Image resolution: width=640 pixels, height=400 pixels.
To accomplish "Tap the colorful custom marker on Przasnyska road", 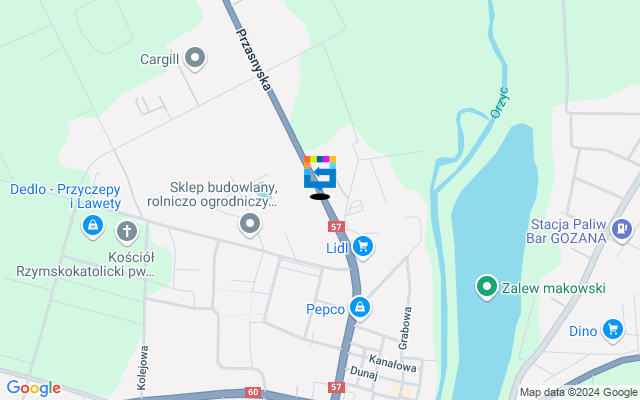I will coord(320,172).
